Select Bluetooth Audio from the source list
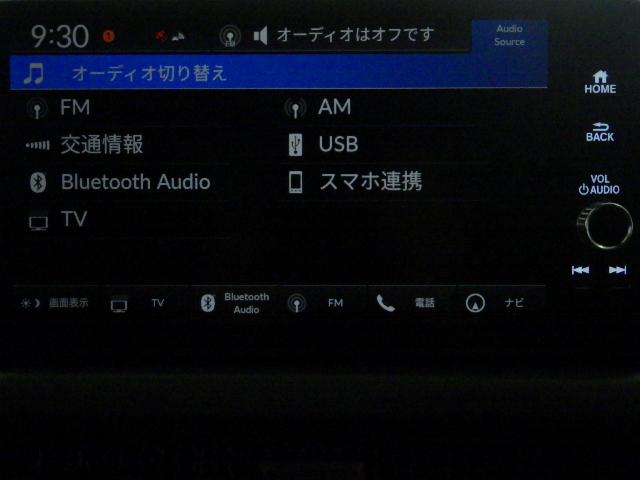640x480 pixels. click(x=134, y=182)
